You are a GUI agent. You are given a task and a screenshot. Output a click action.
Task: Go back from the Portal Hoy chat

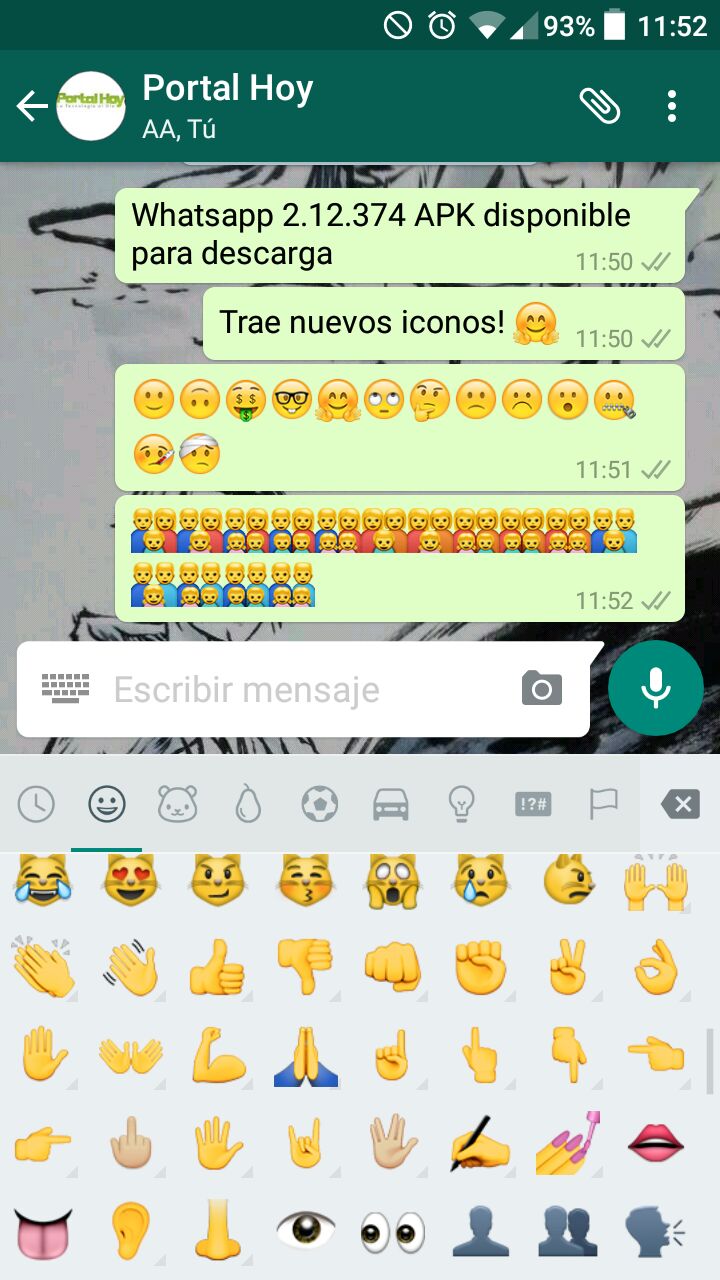pyautogui.click(x=32, y=106)
